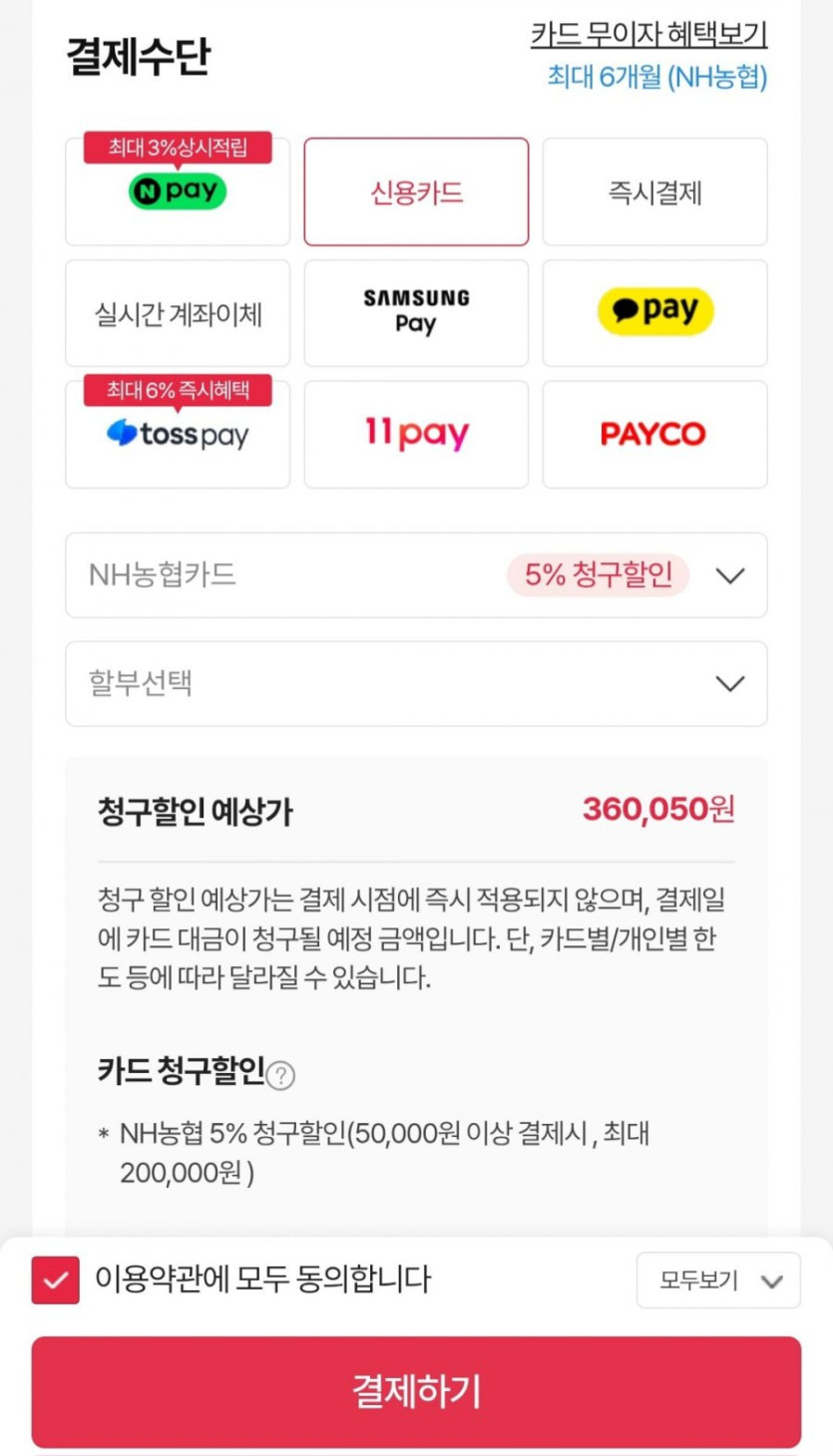This screenshot has width=833, height=1456.
Task: Open 카드 무이자 혜택보기 link
Action: (648, 35)
